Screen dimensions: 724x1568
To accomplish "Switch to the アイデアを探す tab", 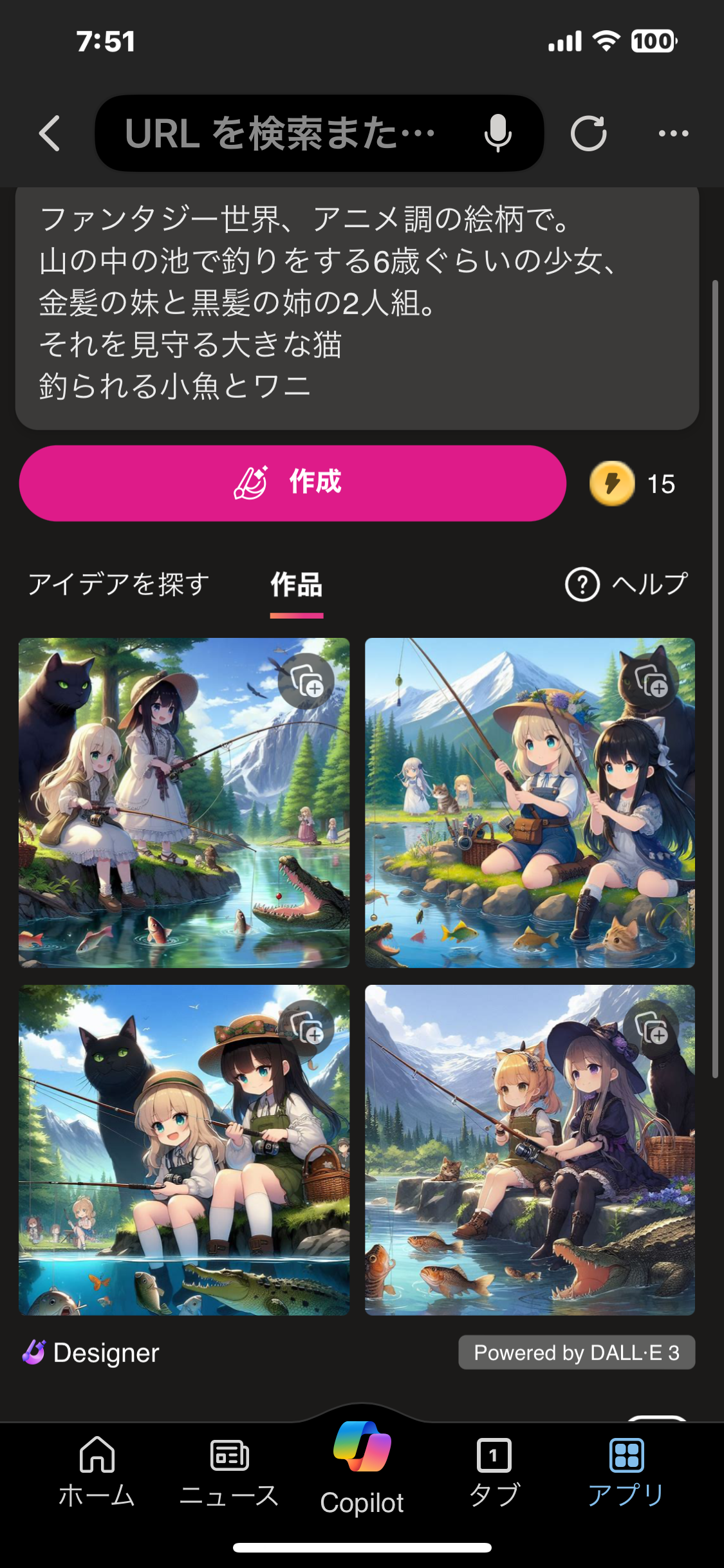I will pyautogui.click(x=119, y=584).
